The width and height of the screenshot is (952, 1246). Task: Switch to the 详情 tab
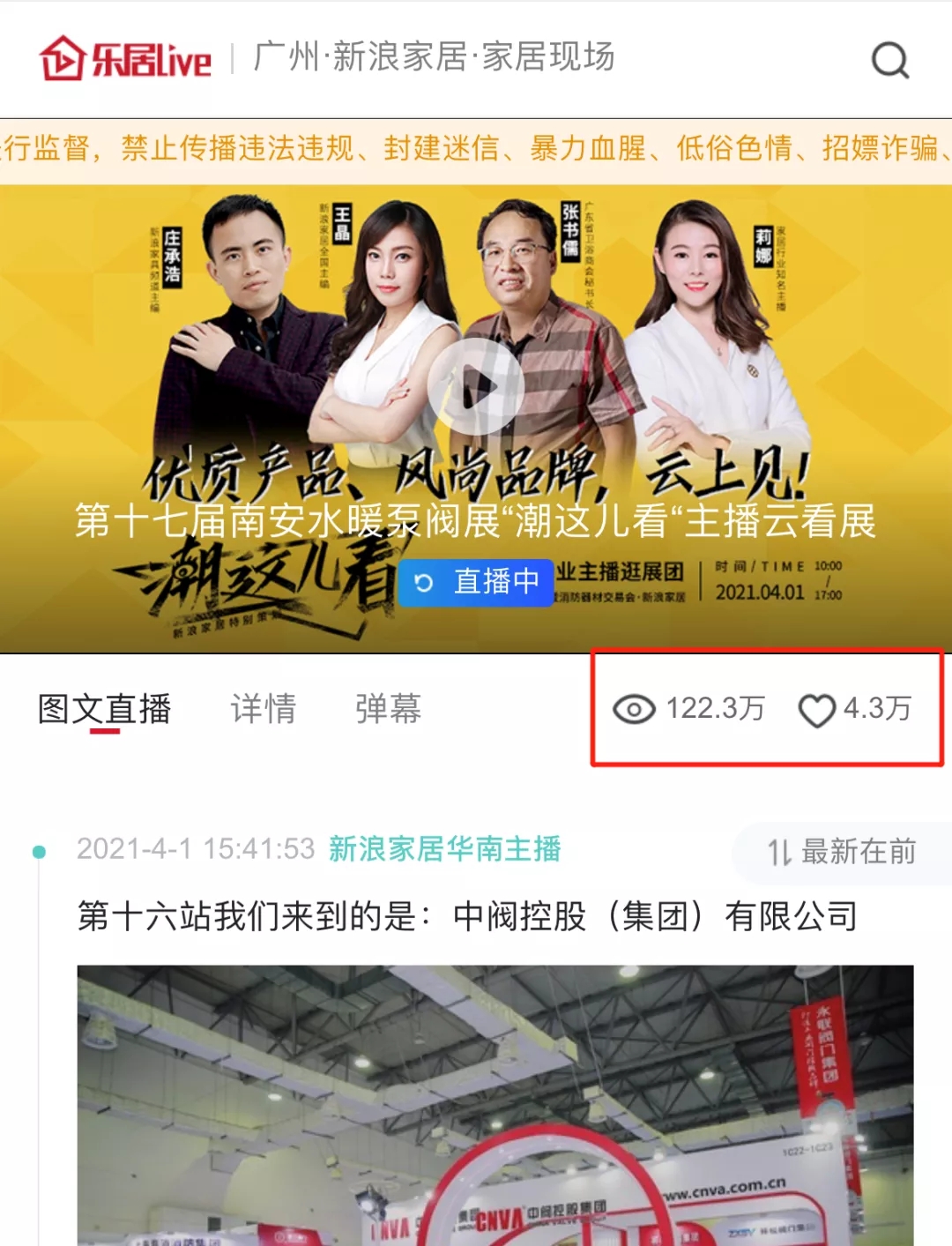264,709
